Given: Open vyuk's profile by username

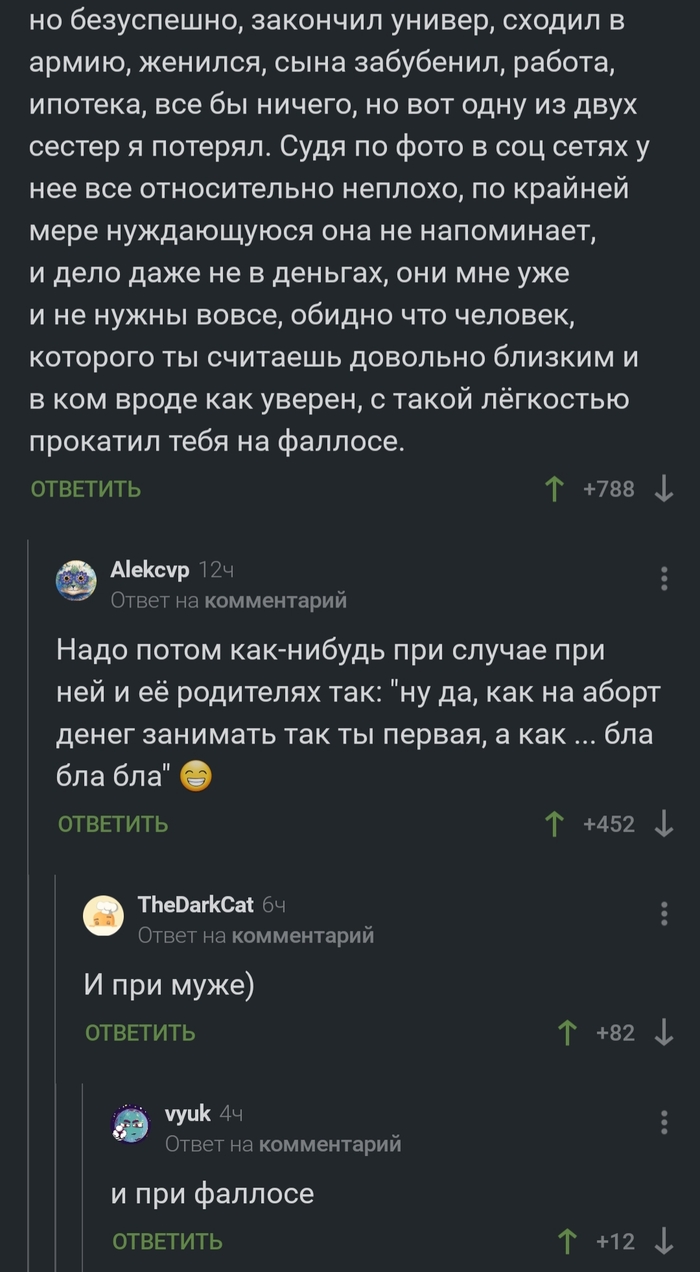Looking at the screenshot, I should coord(186,1114).
